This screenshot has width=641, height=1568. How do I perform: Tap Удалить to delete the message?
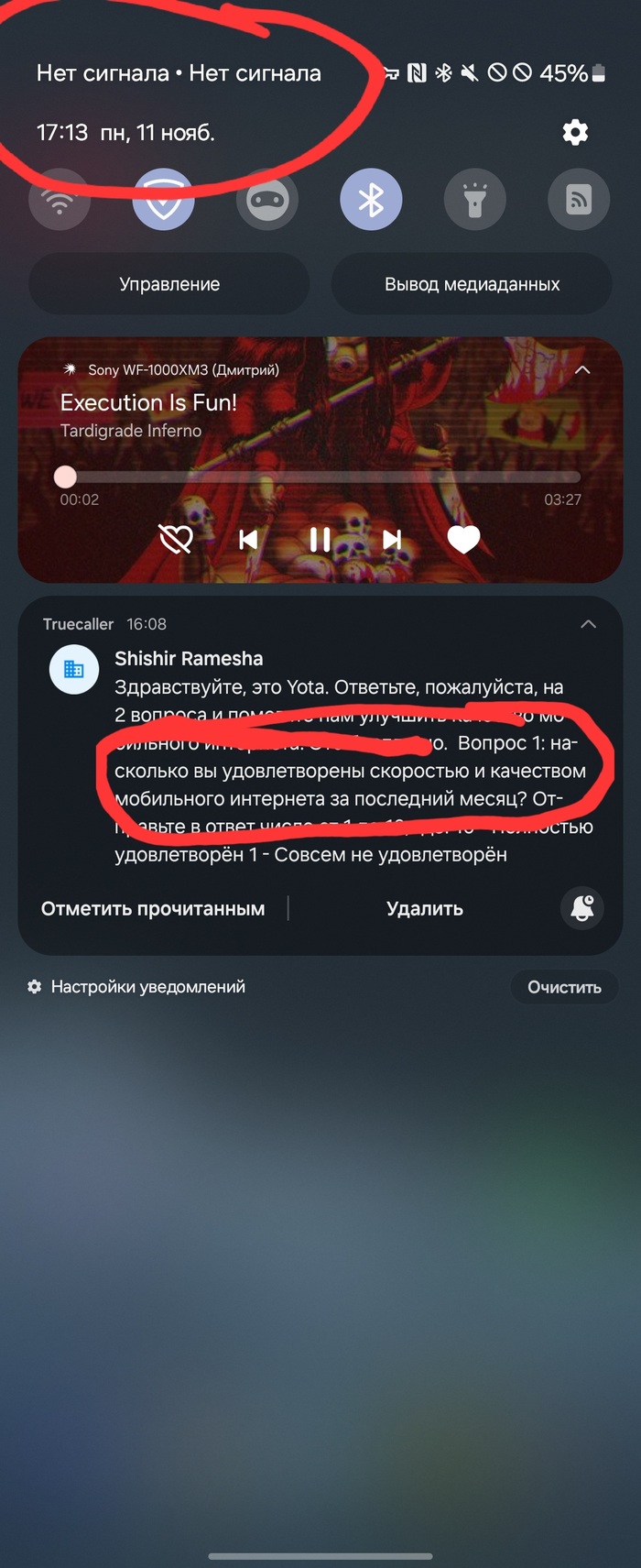(x=425, y=909)
